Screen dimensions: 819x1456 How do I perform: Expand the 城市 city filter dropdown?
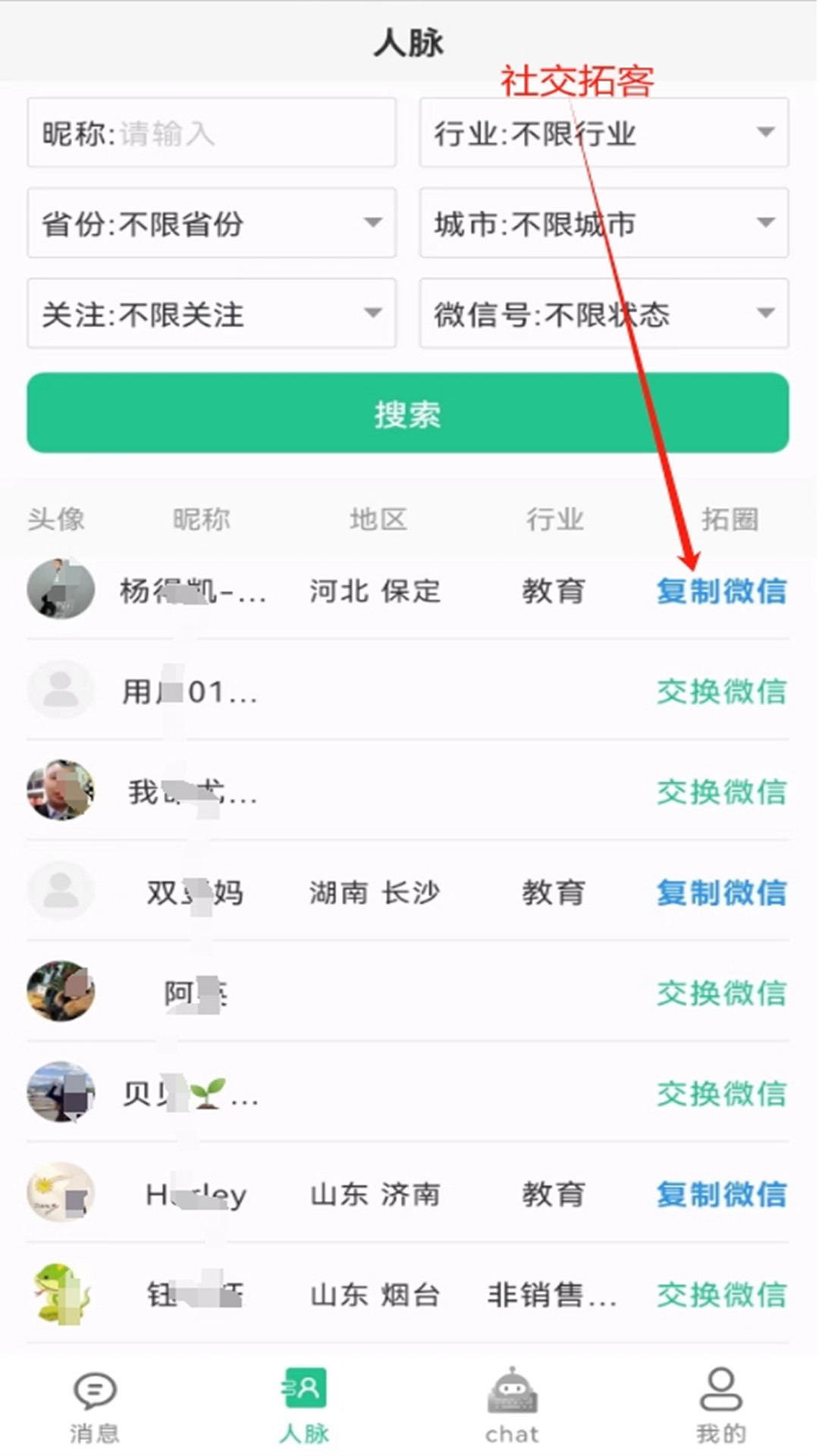[x=603, y=224]
